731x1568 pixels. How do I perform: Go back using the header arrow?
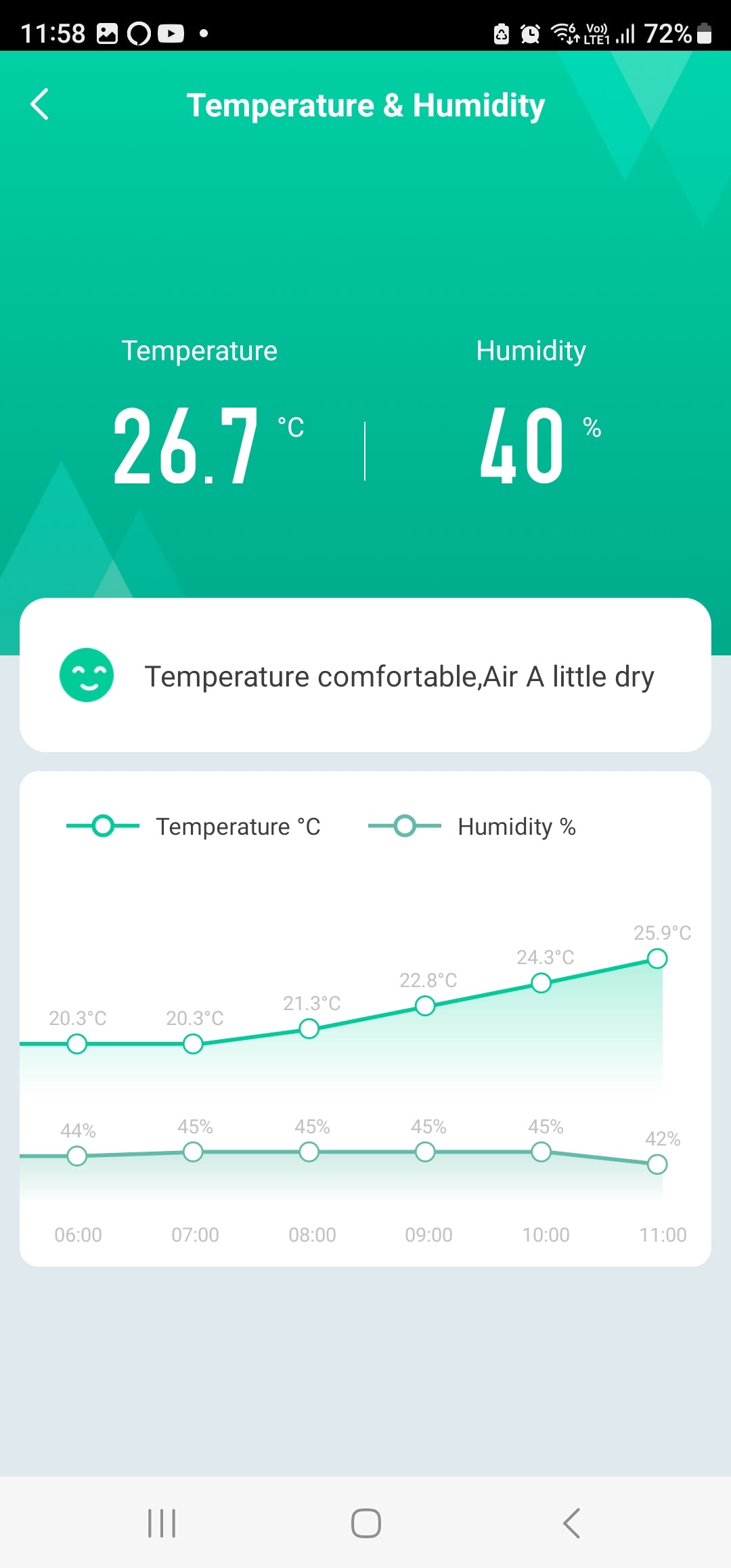(x=40, y=104)
